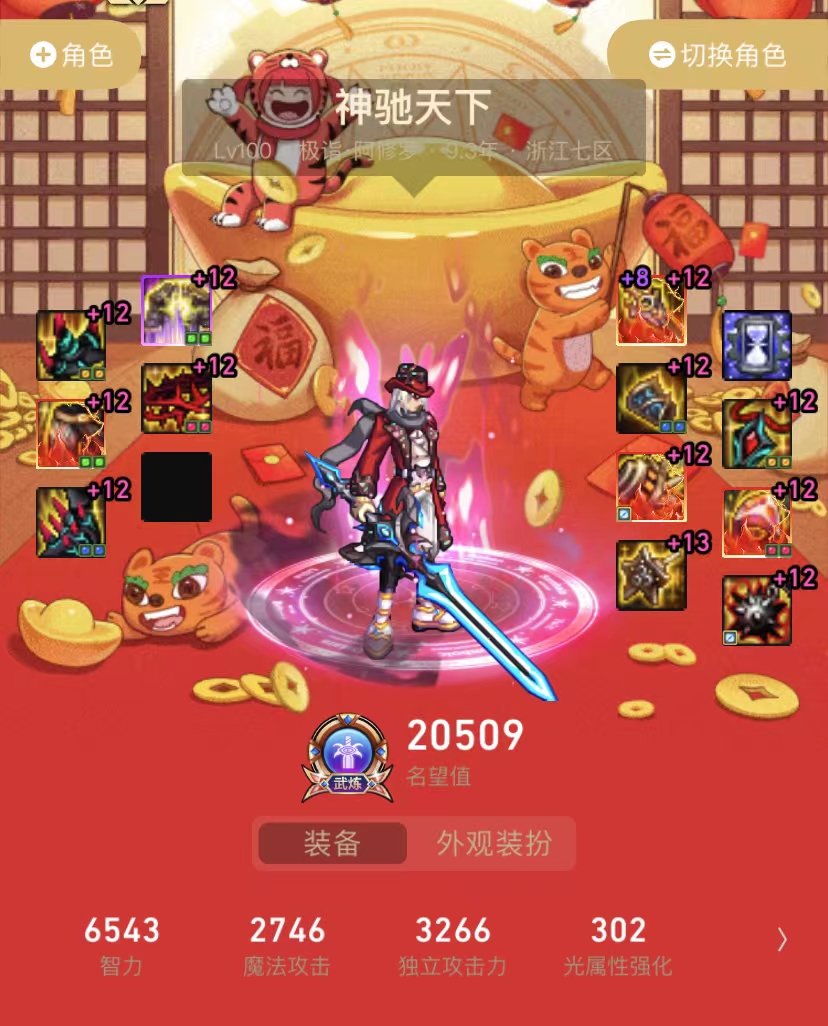Open the empty black equipment slot
Screen dimensions: 828x1026
click(x=176, y=487)
